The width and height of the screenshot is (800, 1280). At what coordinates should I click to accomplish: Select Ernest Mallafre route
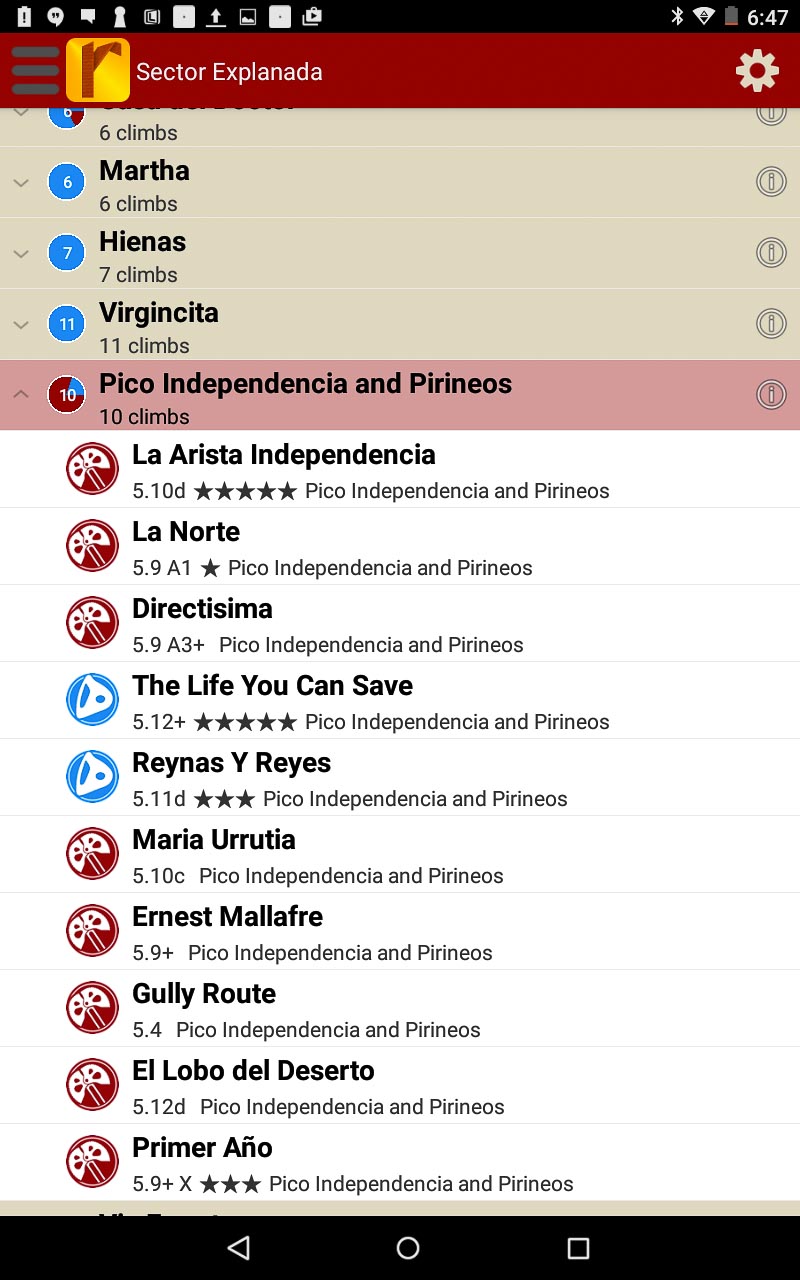400,931
